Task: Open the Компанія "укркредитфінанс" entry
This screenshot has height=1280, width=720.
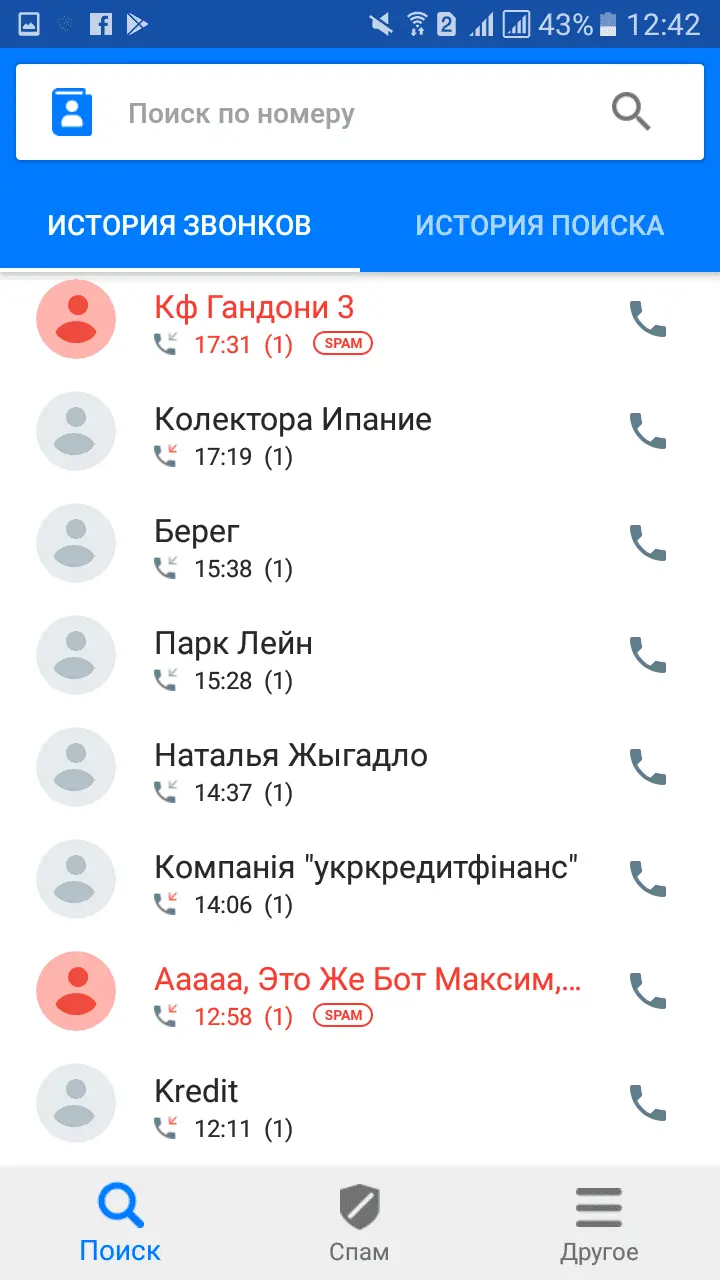Action: point(367,882)
